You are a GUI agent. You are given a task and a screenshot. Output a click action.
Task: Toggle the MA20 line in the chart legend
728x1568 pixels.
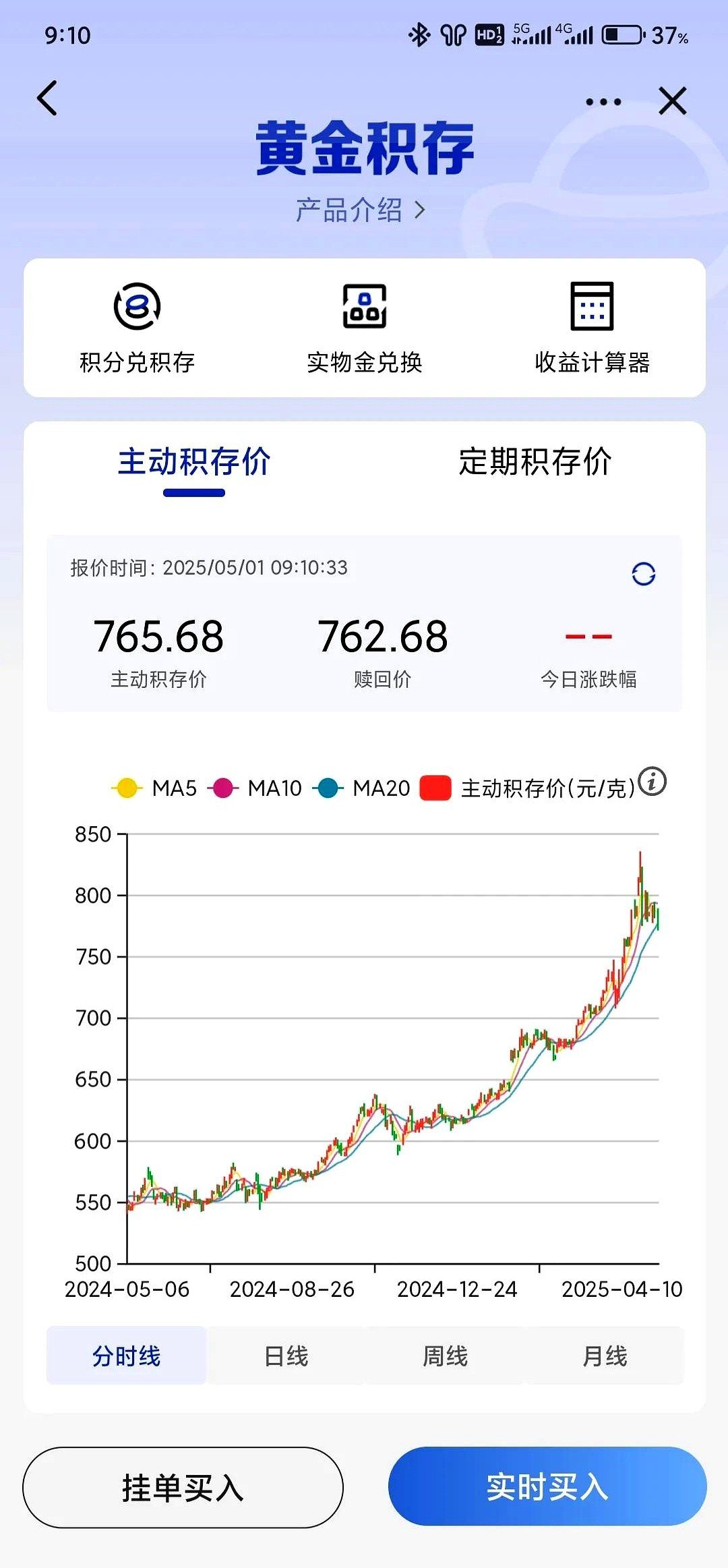(362, 788)
